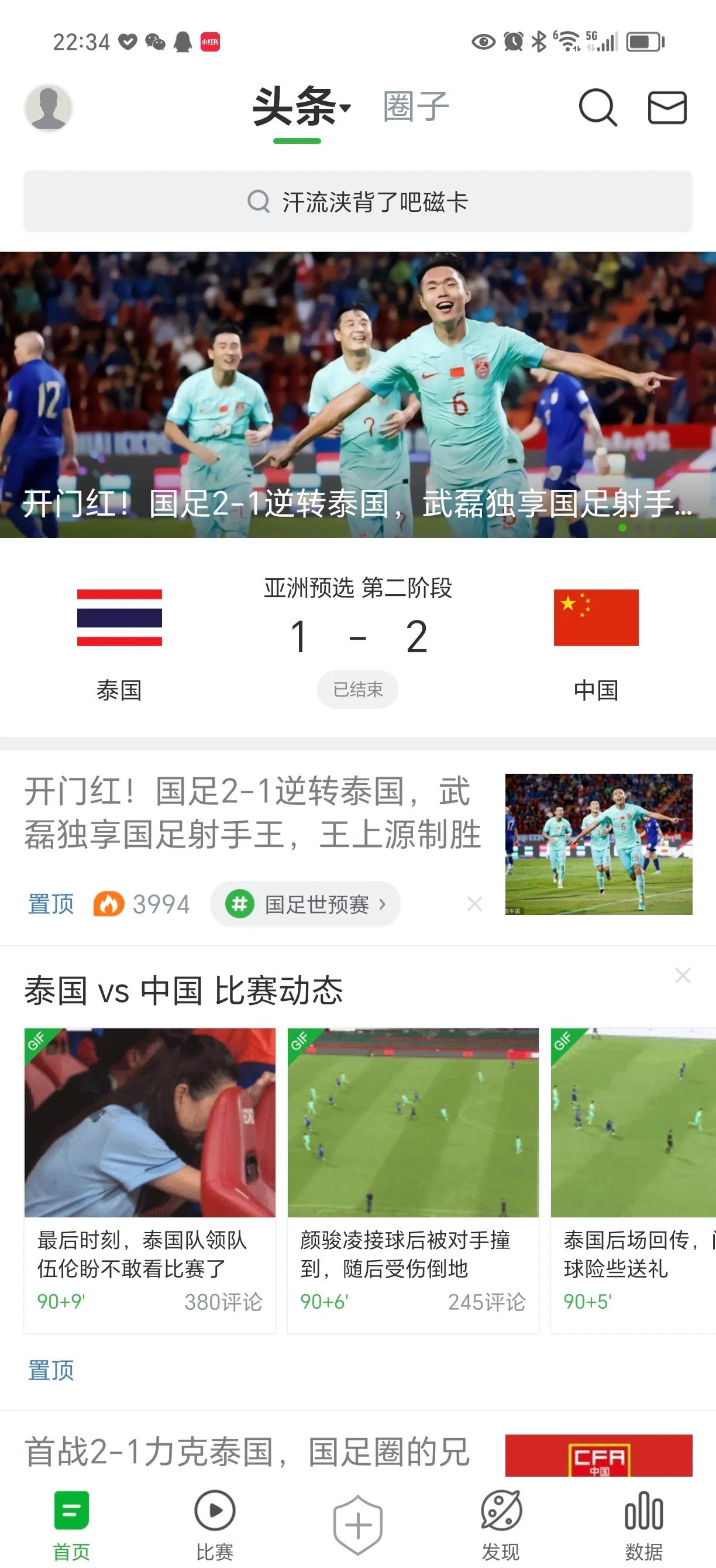The width and height of the screenshot is (716, 1568).
Task: Tap the search bar reading 汗流浃背了吧磁卡
Action: click(x=357, y=203)
